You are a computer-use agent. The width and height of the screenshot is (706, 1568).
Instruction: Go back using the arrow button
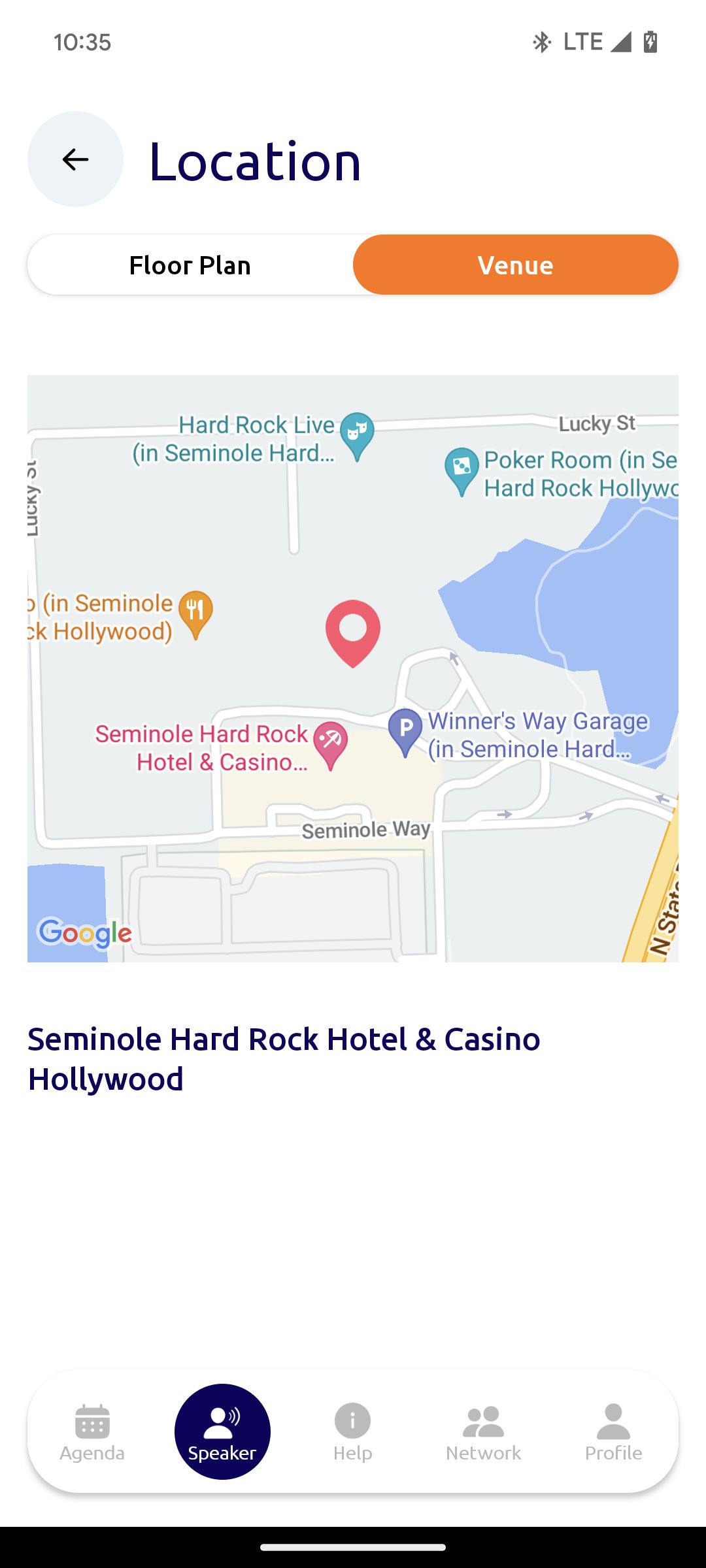[x=75, y=159]
